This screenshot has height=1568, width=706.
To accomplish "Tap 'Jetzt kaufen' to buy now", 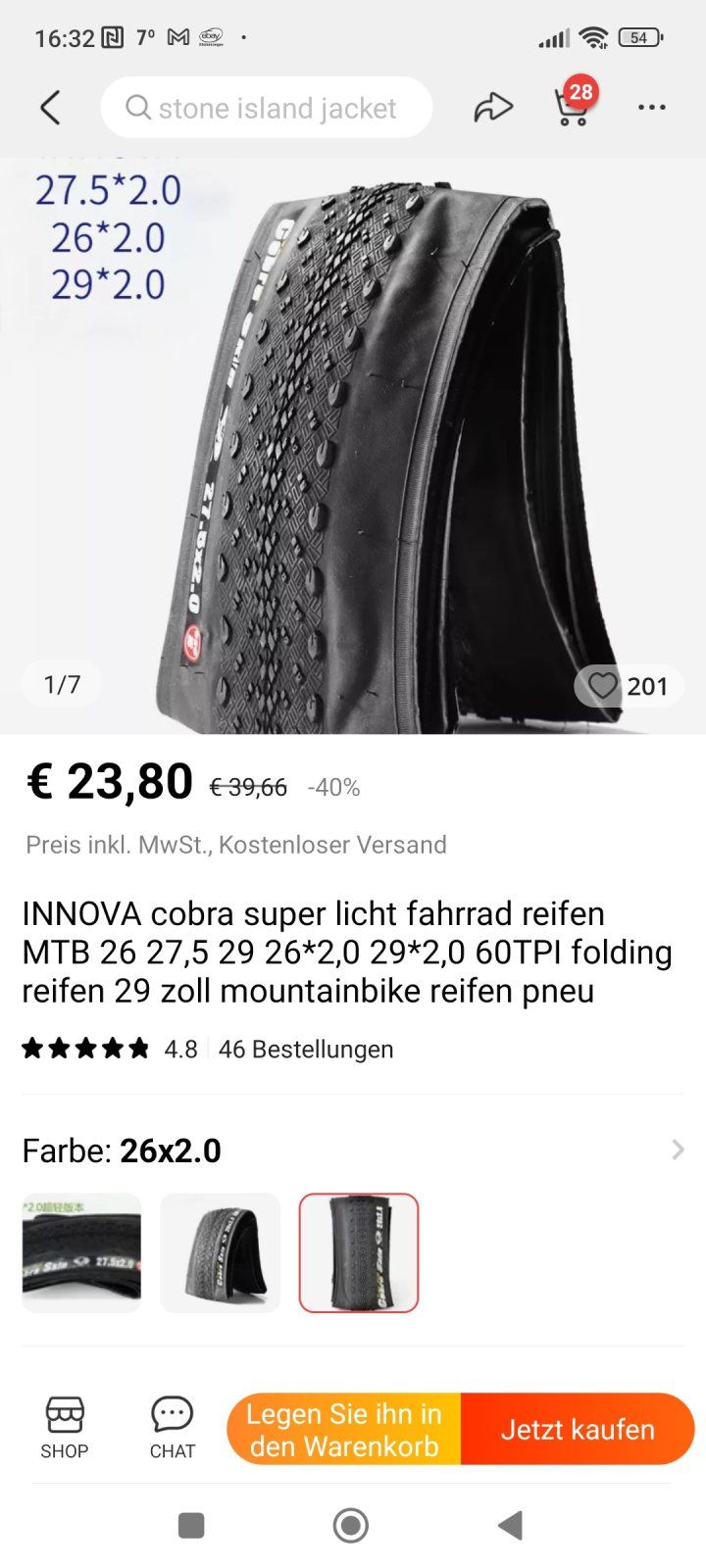I will pos(578,1429).
